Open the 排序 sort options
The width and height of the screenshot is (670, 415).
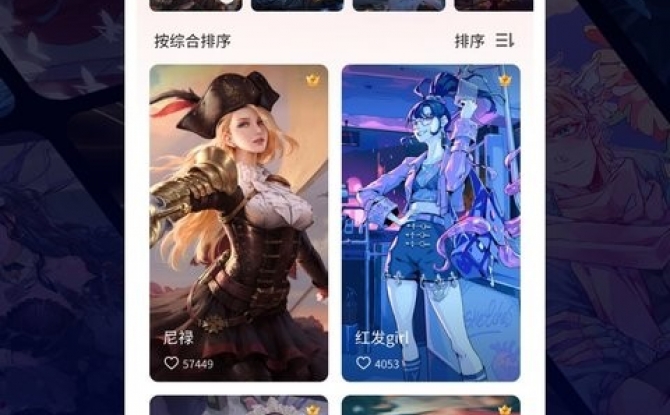point(484,41)
